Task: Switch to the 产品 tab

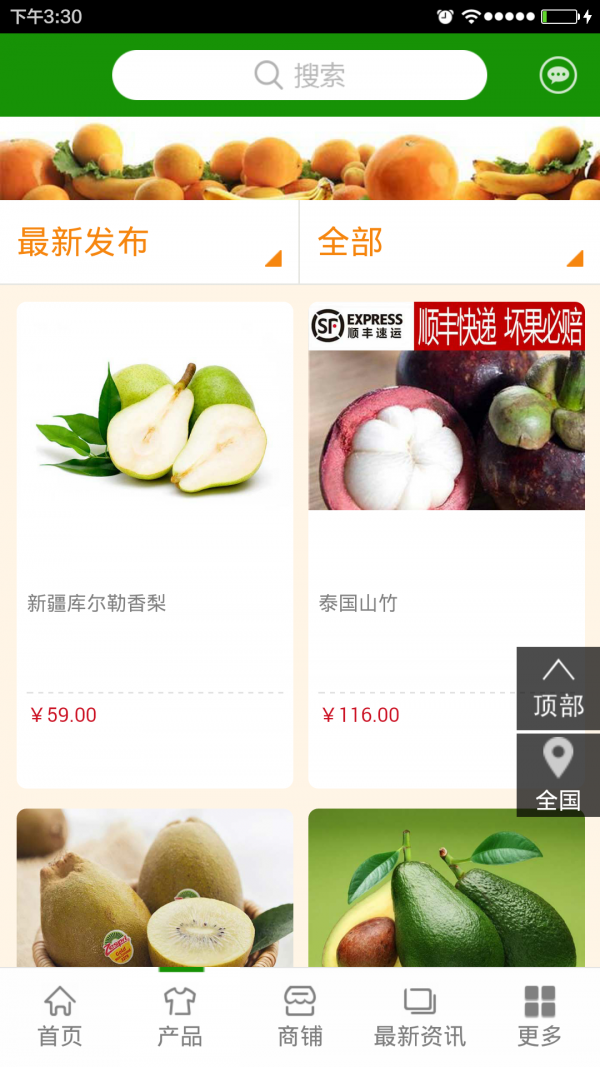Action: tap(180, 1016)
